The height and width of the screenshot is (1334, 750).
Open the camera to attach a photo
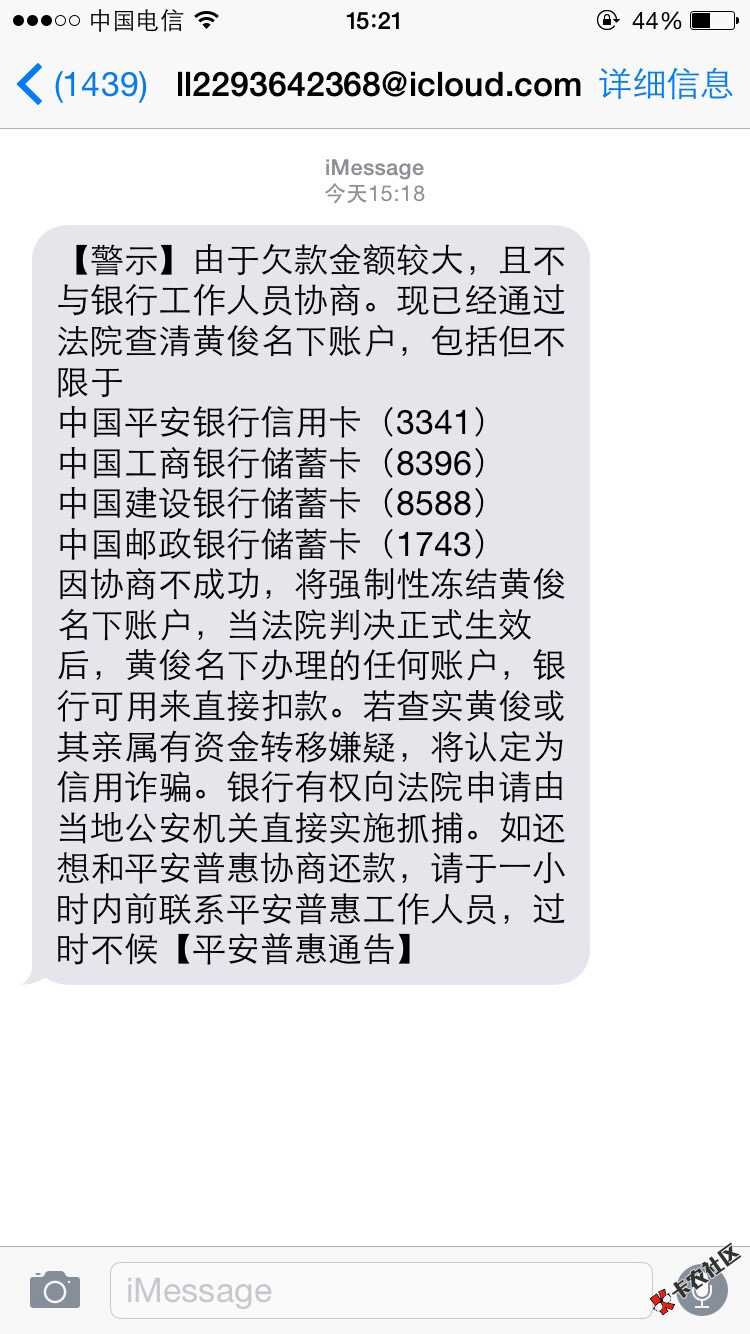54,1290
